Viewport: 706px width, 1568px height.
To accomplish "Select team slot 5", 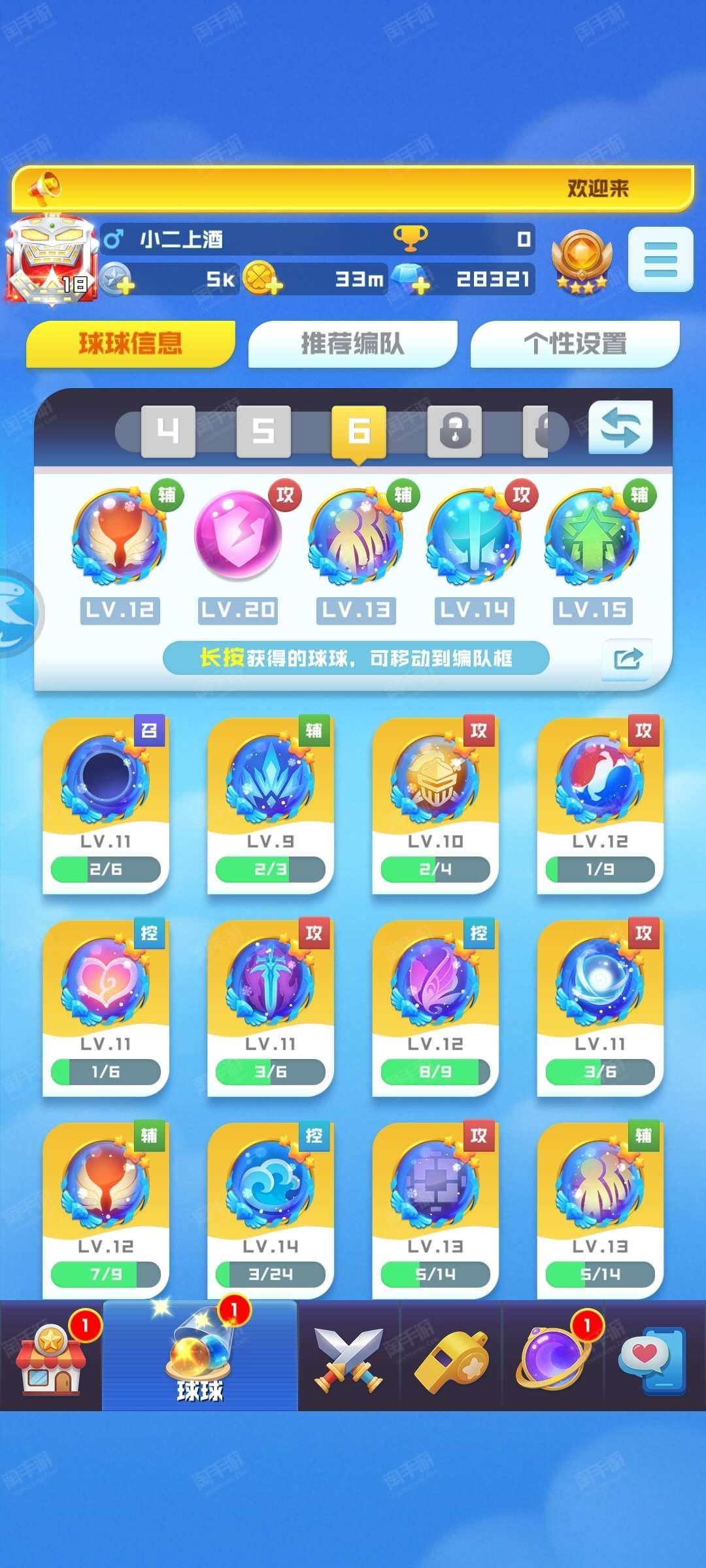I will (263, 431).
